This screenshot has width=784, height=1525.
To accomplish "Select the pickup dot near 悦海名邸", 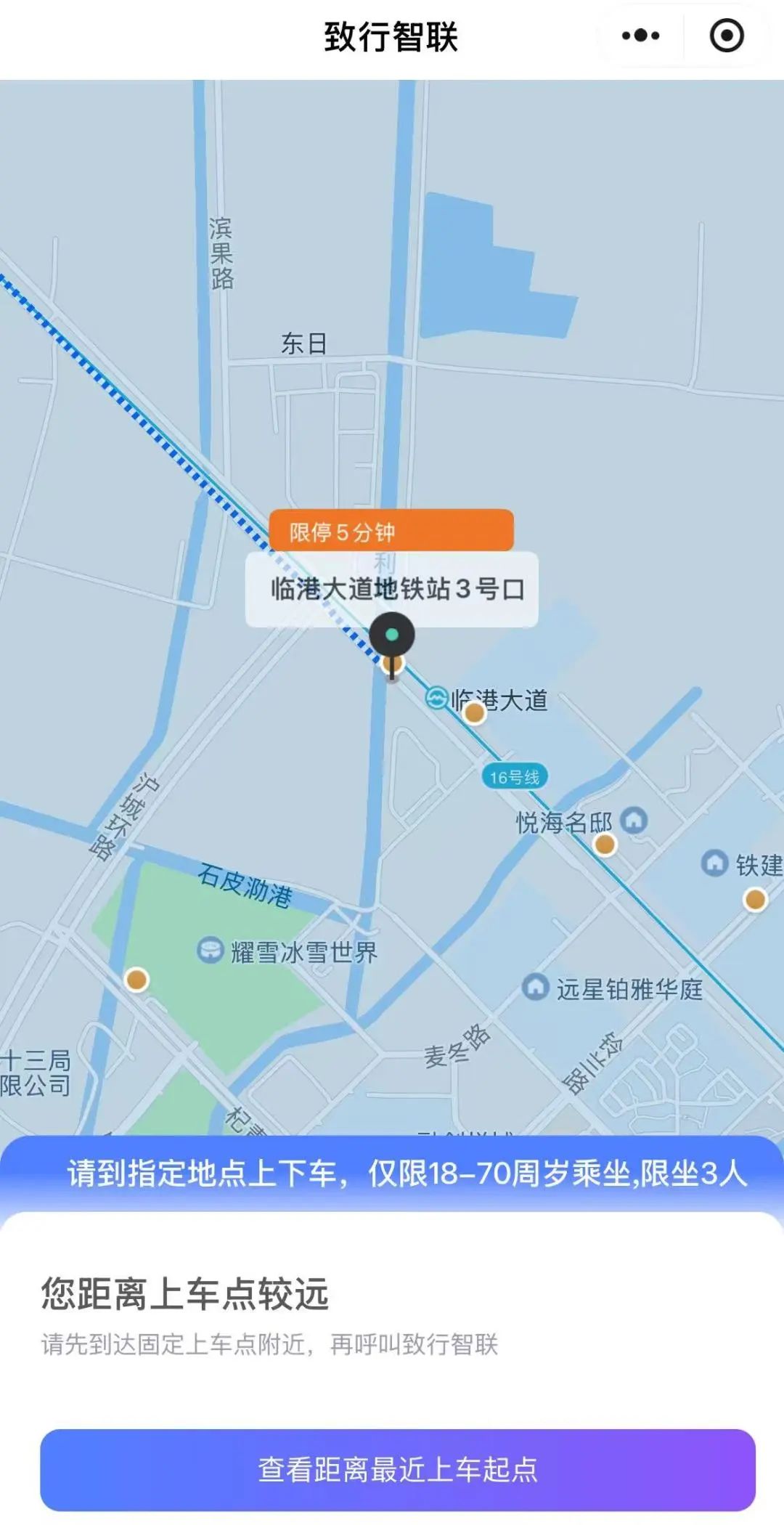I will (605, 845).
